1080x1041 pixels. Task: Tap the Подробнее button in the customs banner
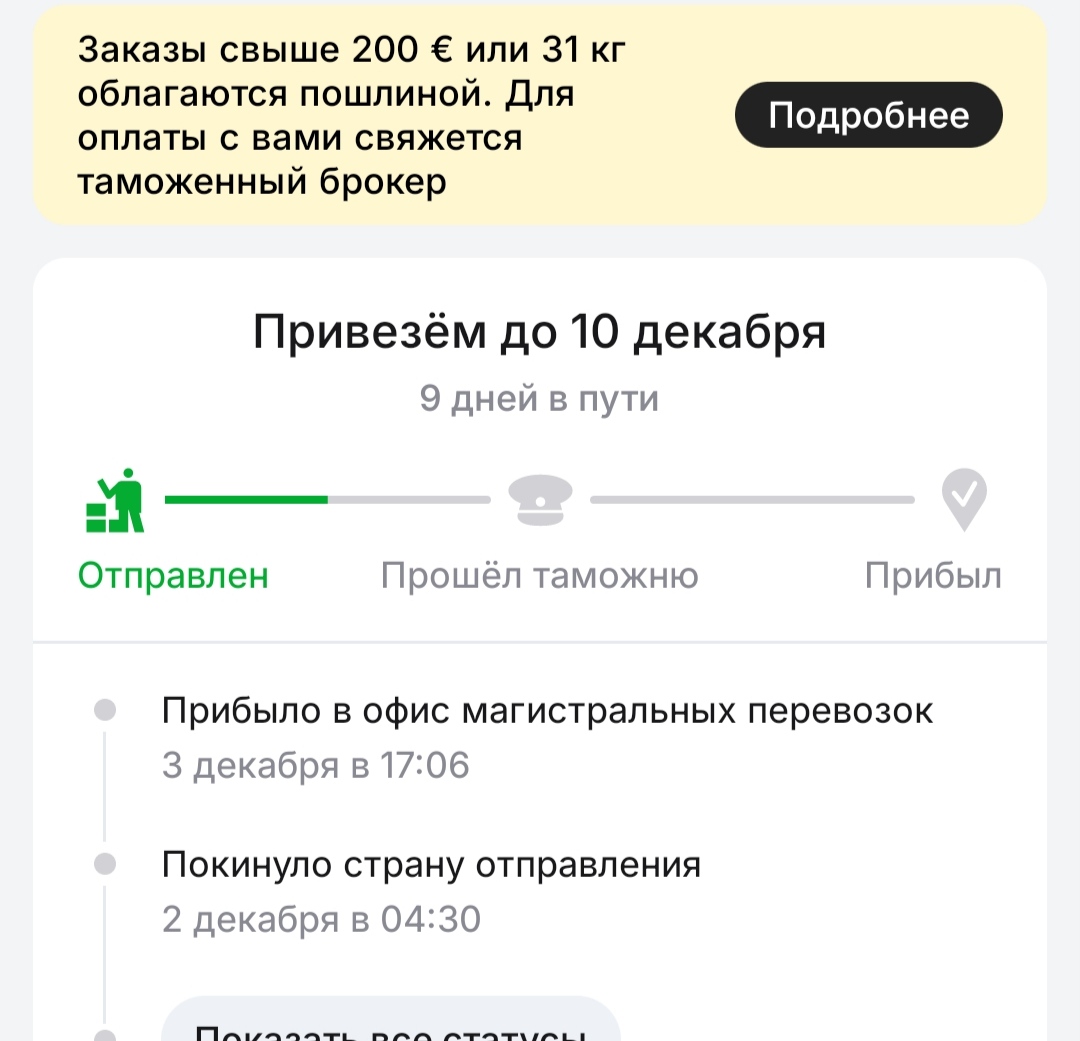coord(868,115)
